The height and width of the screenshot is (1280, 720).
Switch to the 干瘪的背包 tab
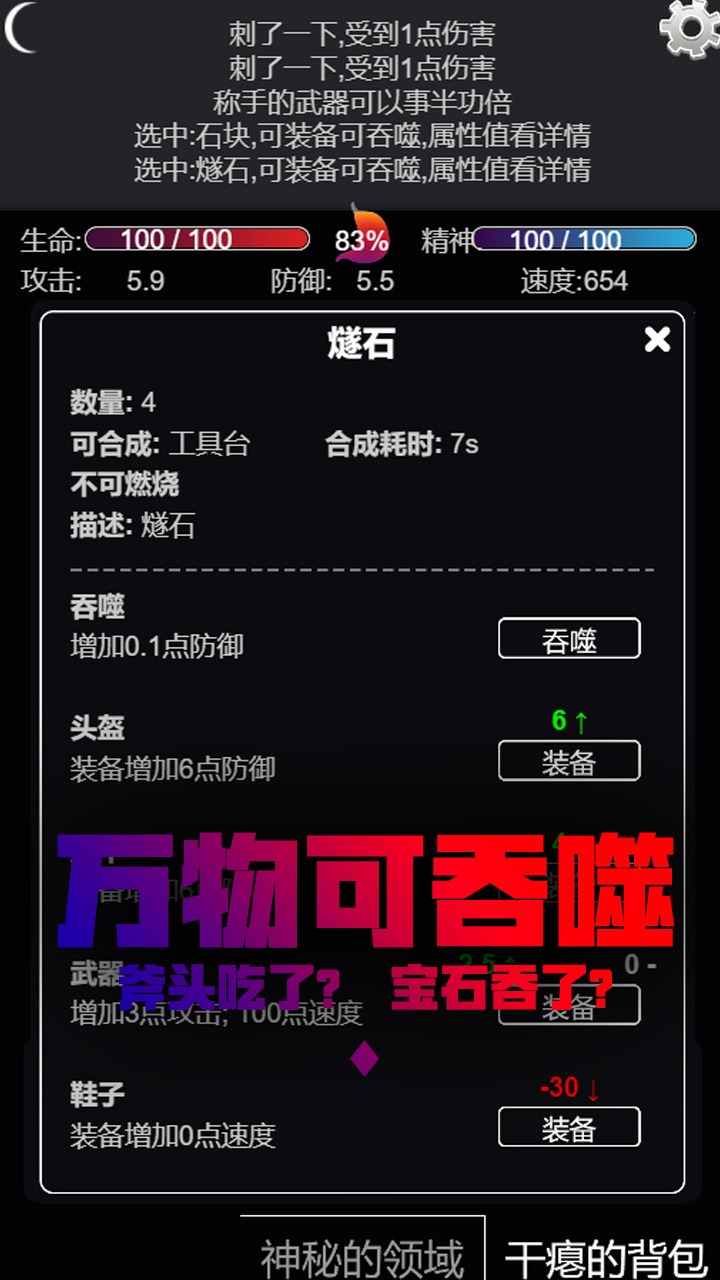(604, 1255)
